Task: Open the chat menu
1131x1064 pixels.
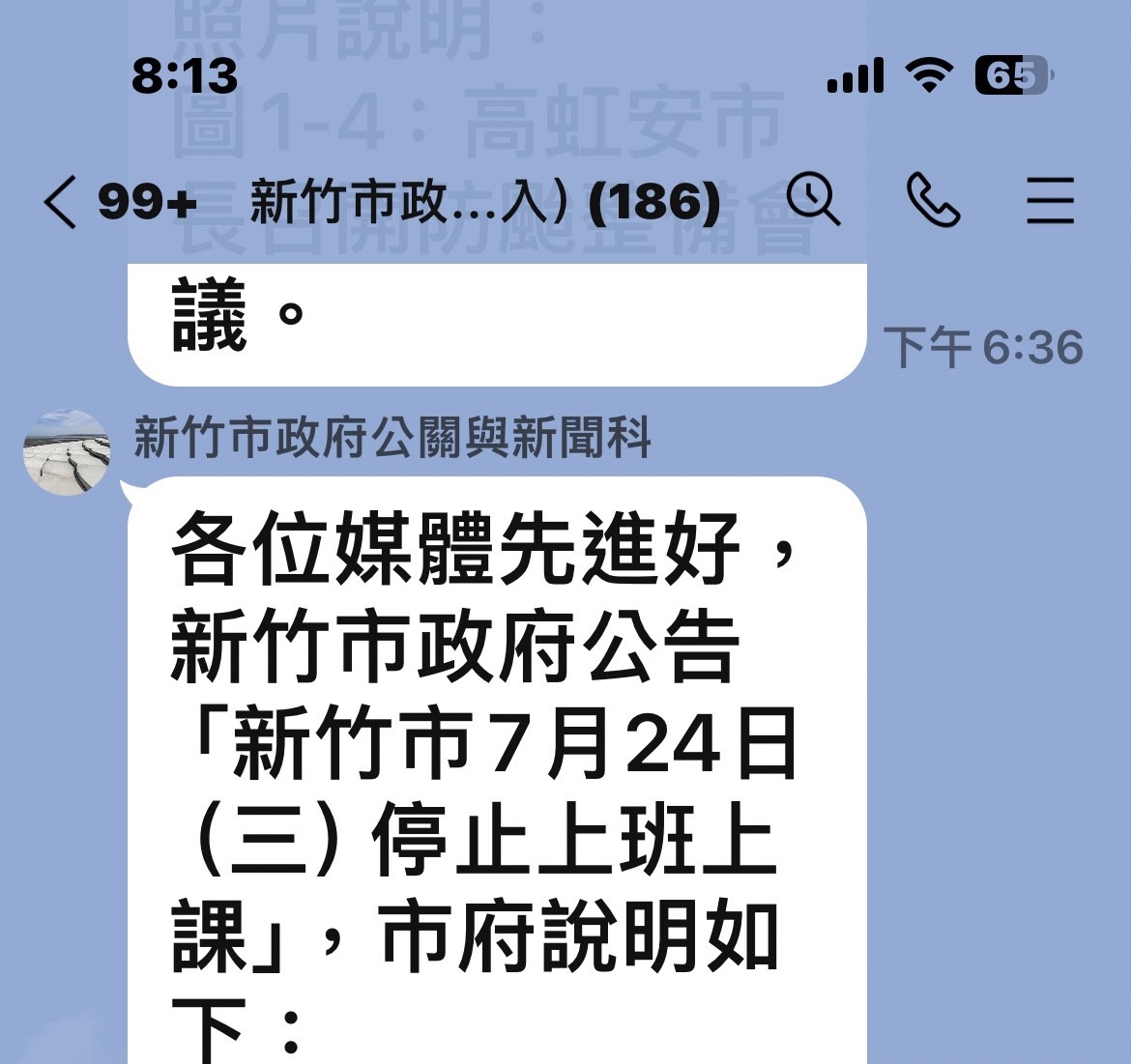Action: pos(1050,200)
